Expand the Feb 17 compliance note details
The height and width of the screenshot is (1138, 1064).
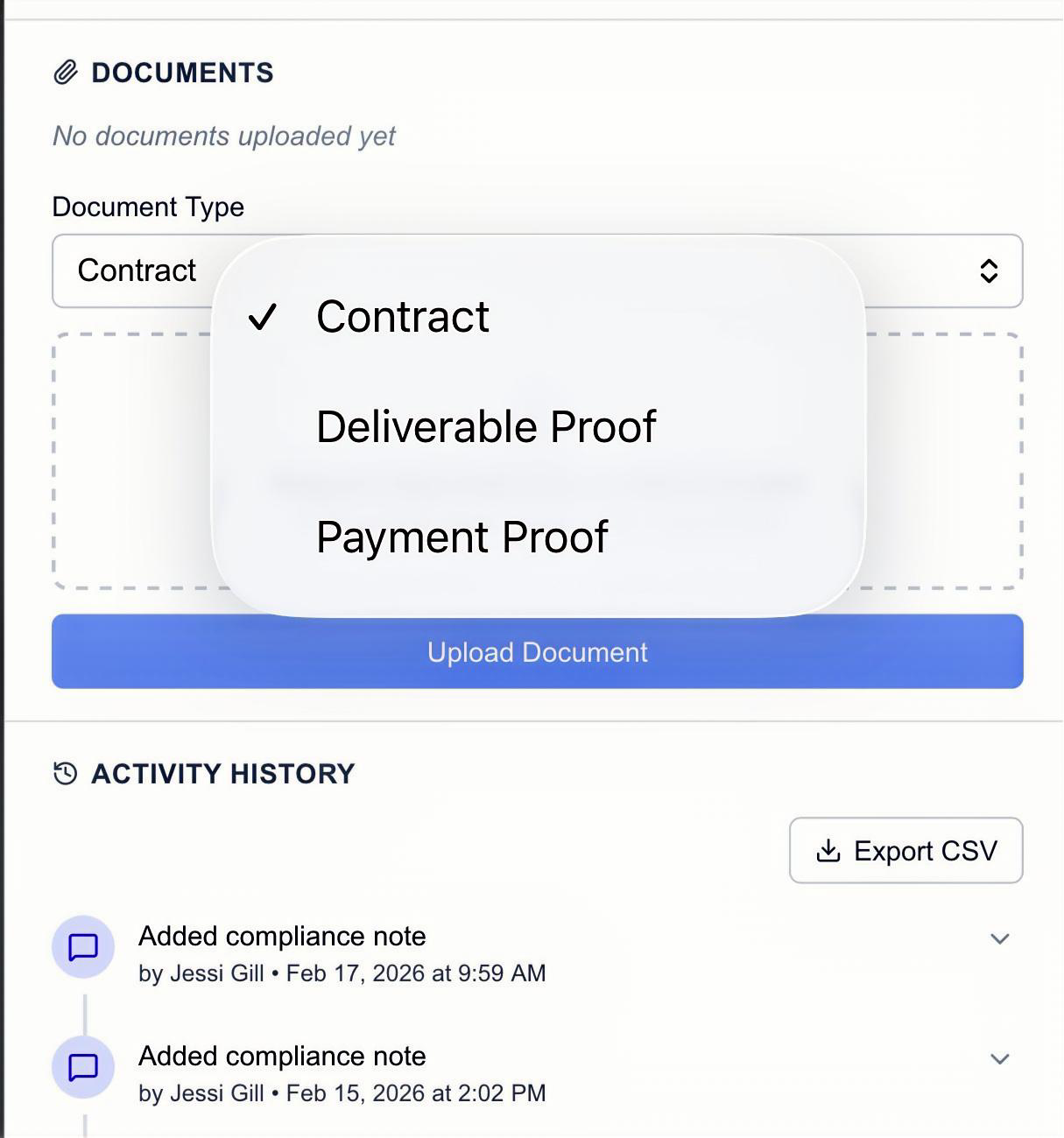pos(1001,939)
